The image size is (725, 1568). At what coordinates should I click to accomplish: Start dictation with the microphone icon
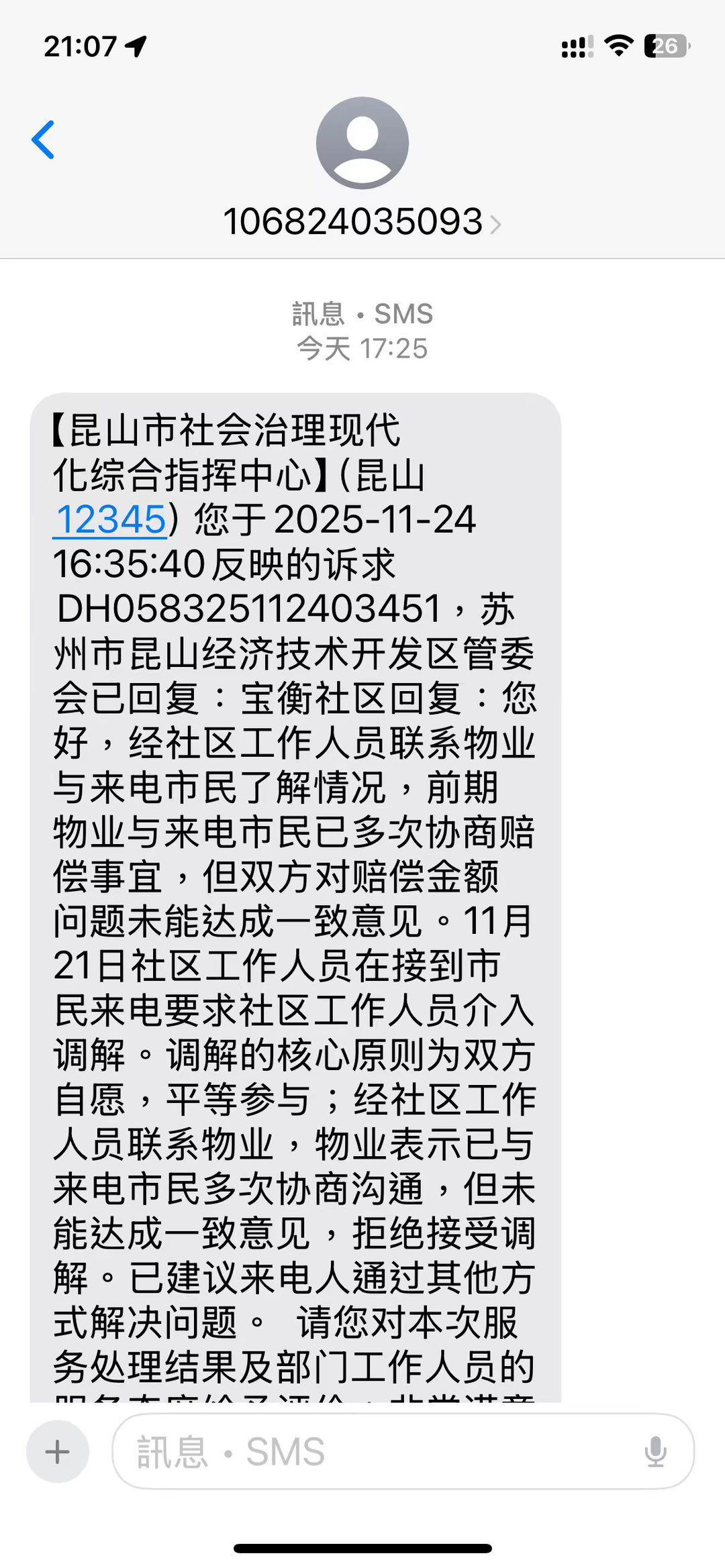coord(655,1452)
